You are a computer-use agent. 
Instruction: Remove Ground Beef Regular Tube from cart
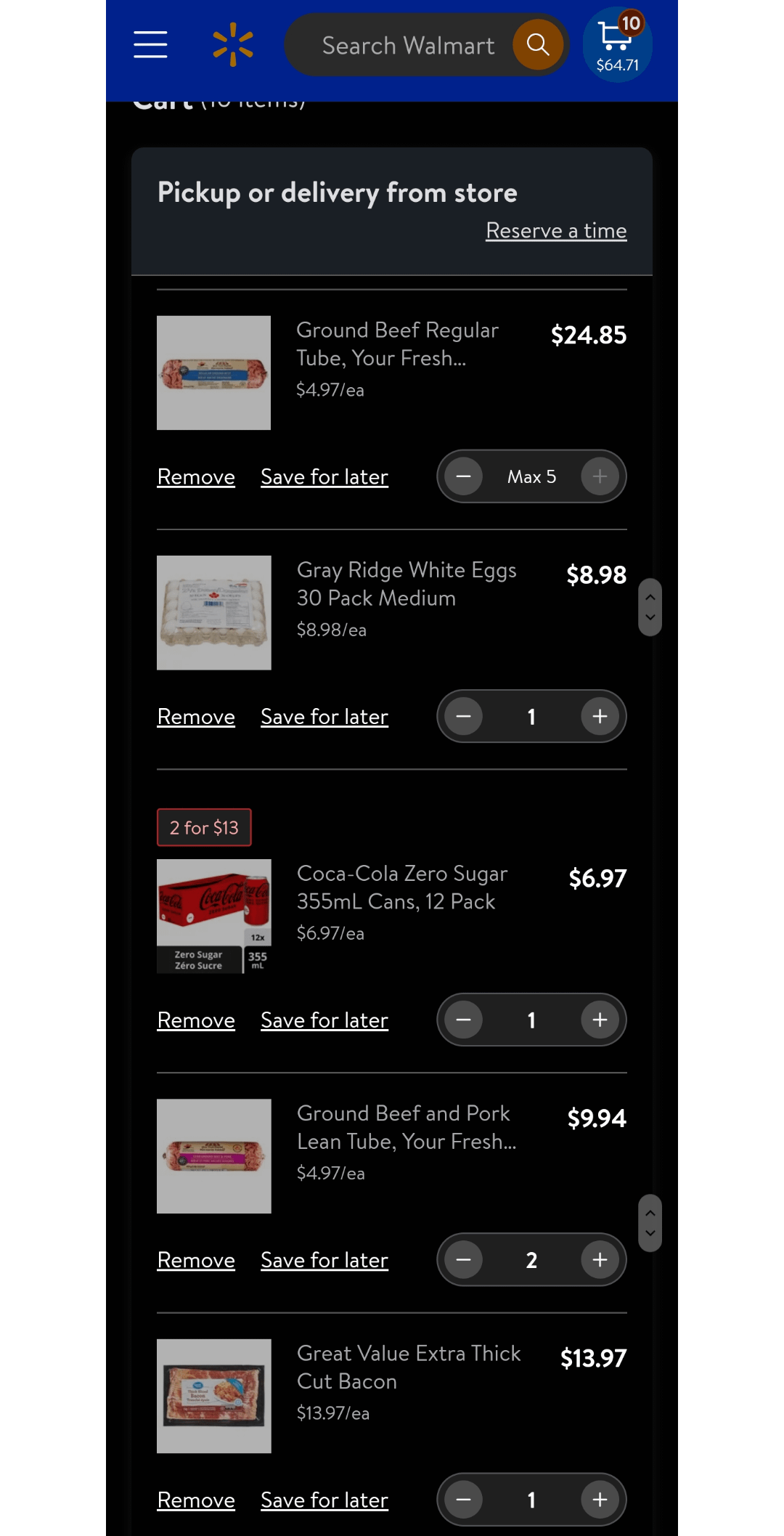coord(196,477)
